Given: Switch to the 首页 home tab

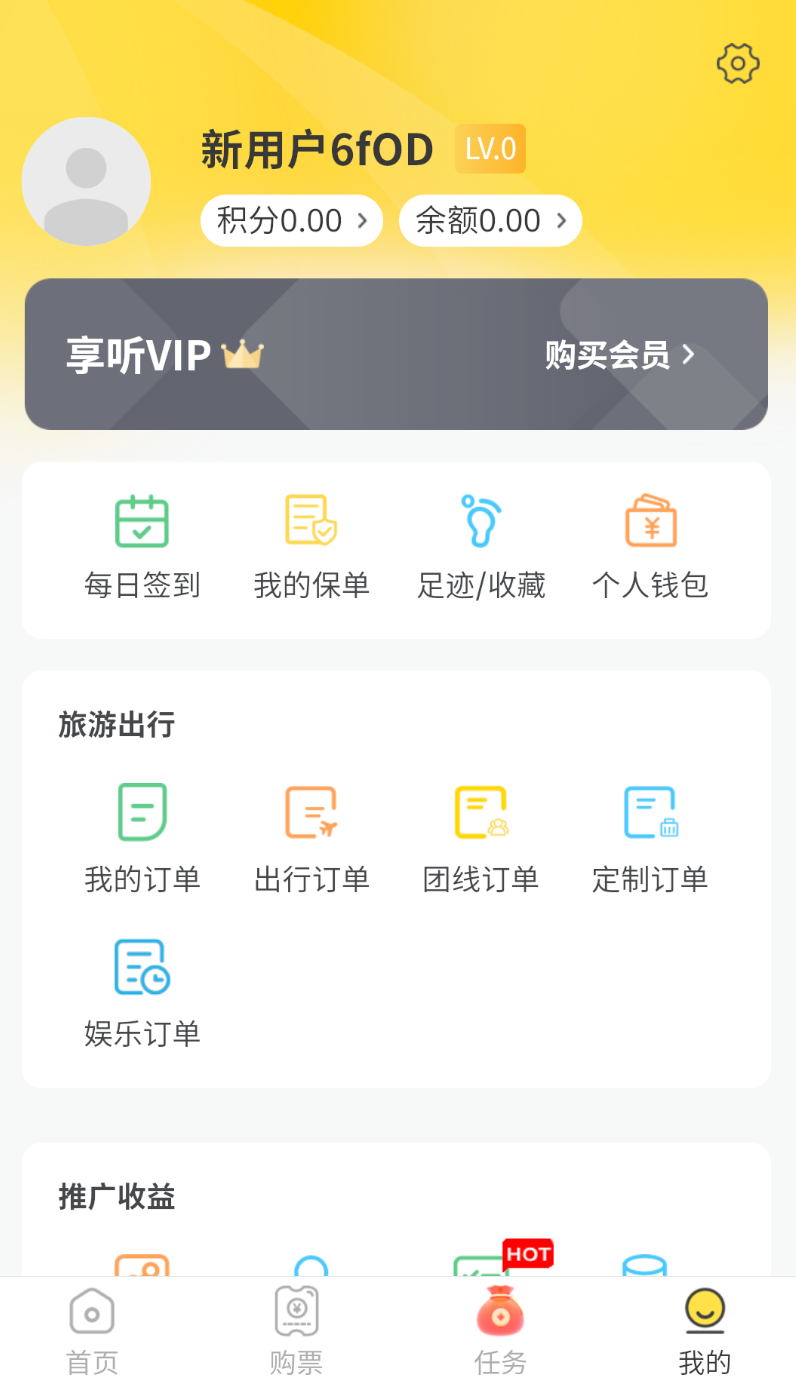Looking at the screenshot, I should (x=92, y=1331).
